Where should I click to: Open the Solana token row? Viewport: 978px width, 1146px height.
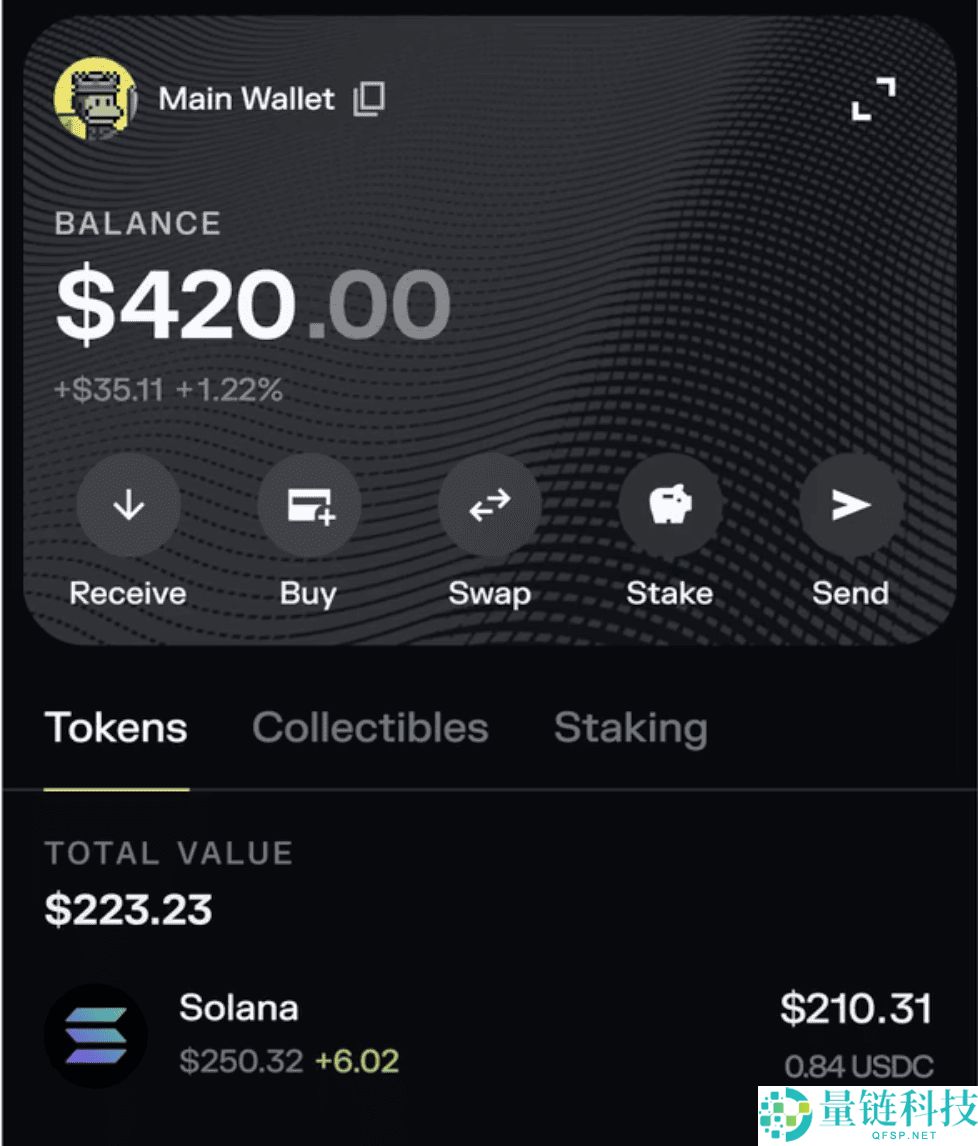tap(488, 1035)
